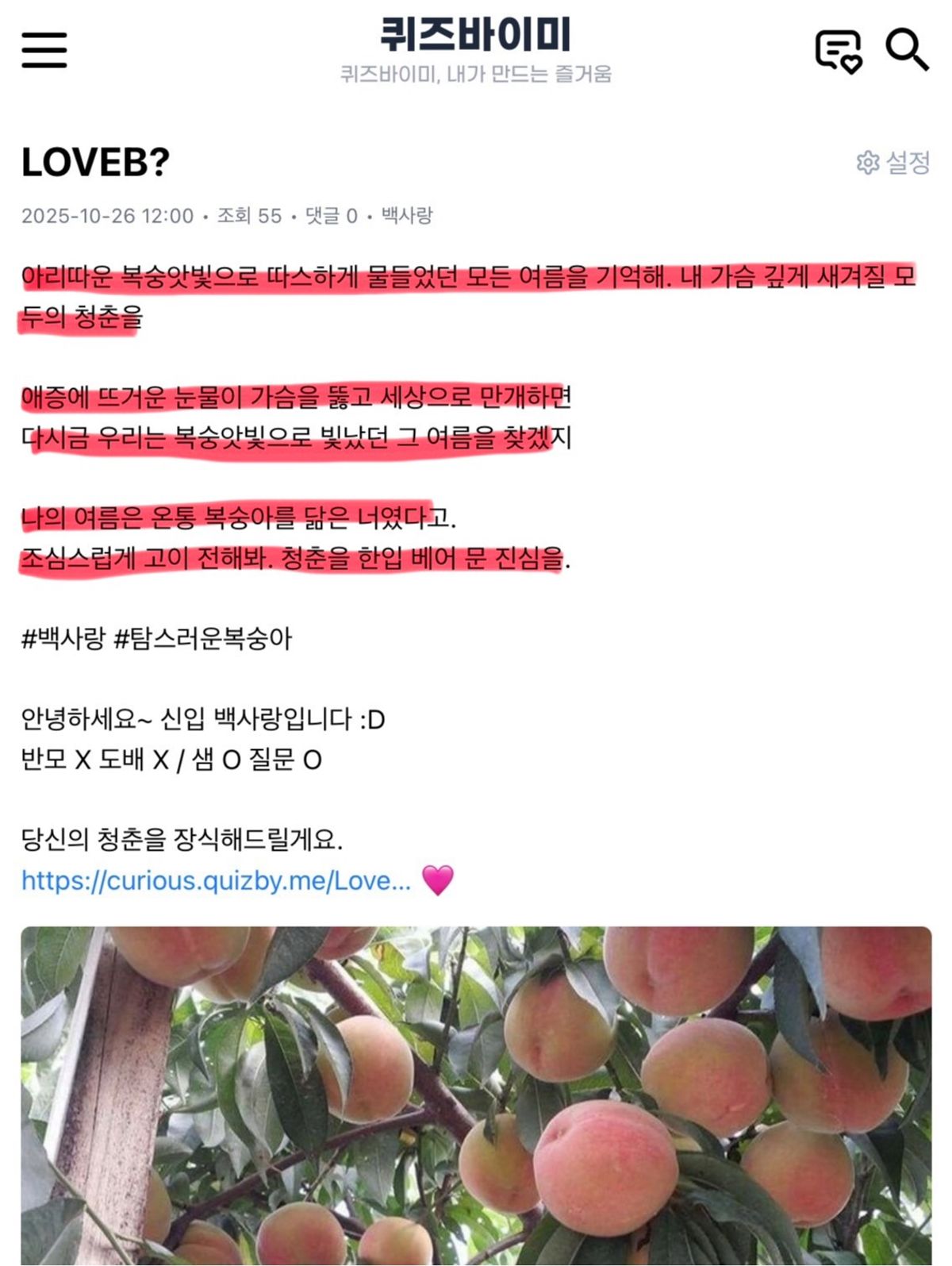This screenshot has width=952, height=1266.
Task: Open the 설정 settings button
Action: point(893,163)
